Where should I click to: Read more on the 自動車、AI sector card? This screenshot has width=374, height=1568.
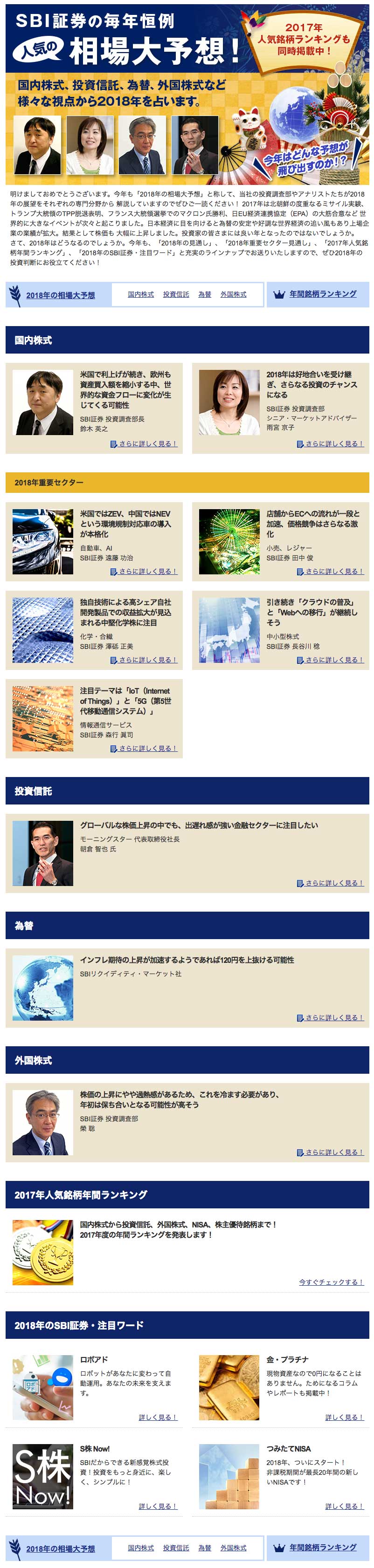147,571
